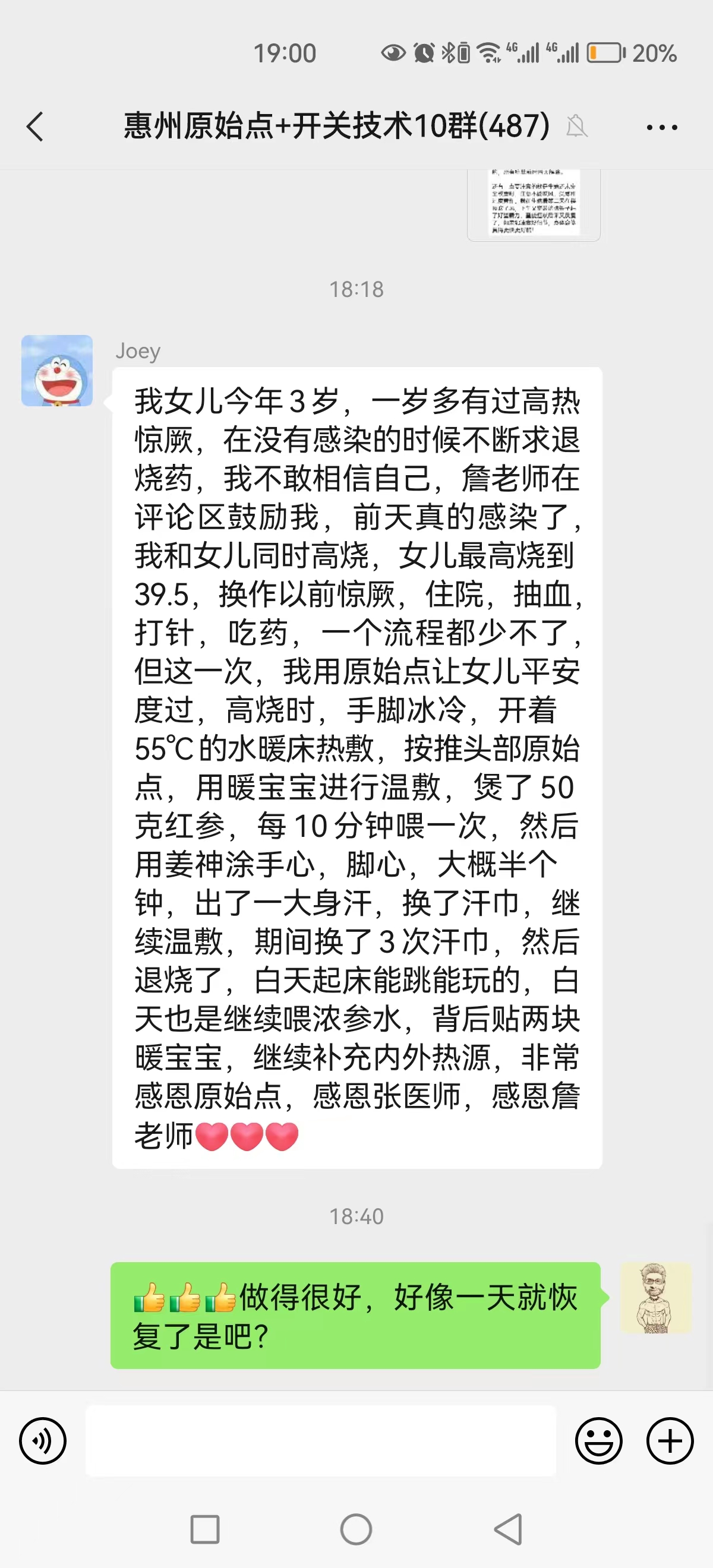Open recent apps from the navigation bar
The image size is (713, 1568).
pyautogui.click(x=204, y=1528)
